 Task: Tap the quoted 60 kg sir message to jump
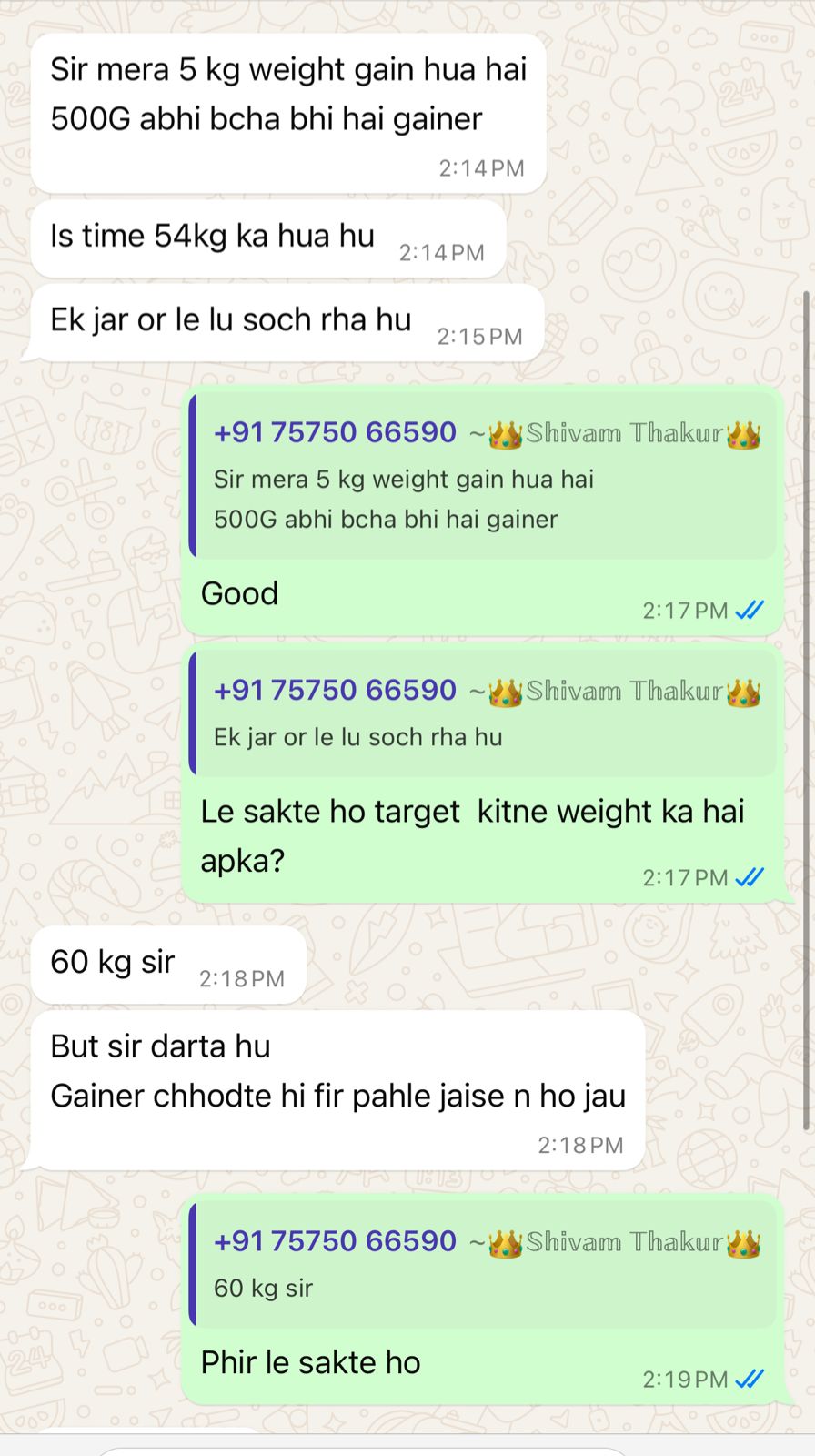[262, 1288]
